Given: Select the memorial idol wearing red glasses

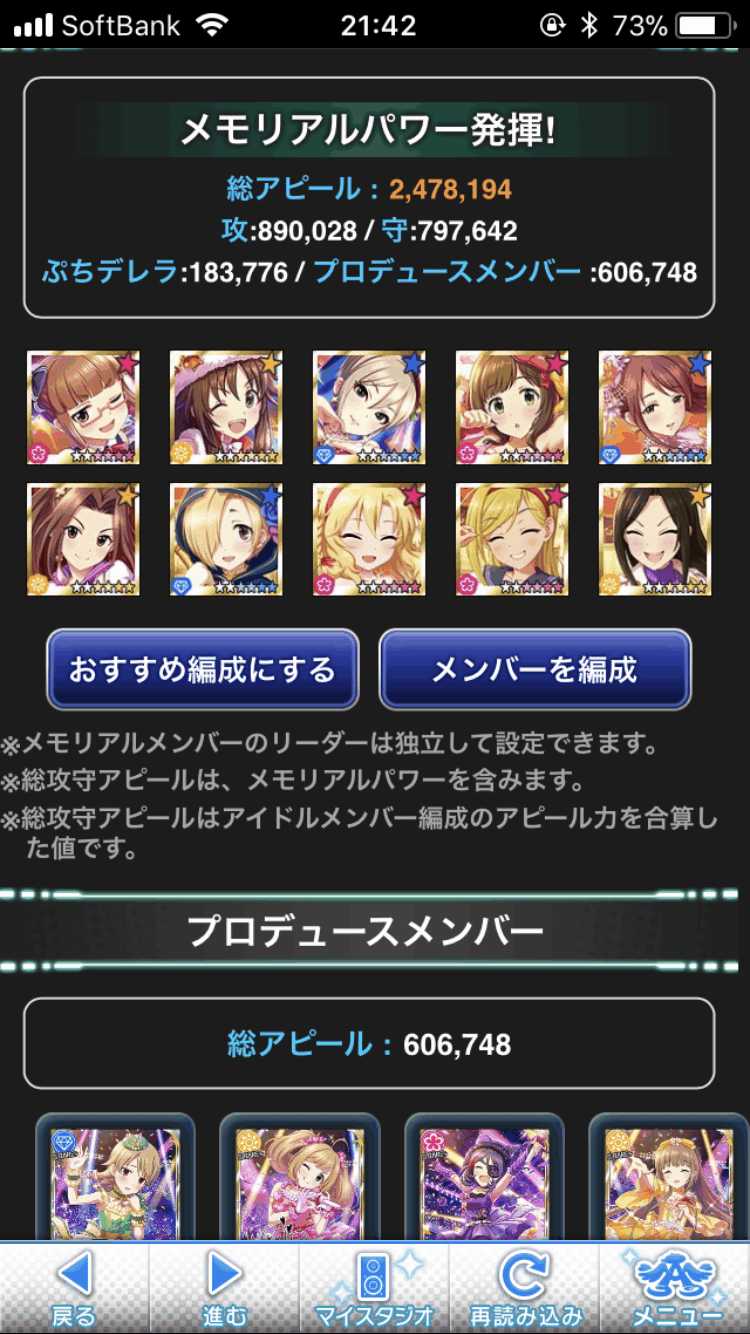Looking at the screenshot, I should (x=84, y=407).
